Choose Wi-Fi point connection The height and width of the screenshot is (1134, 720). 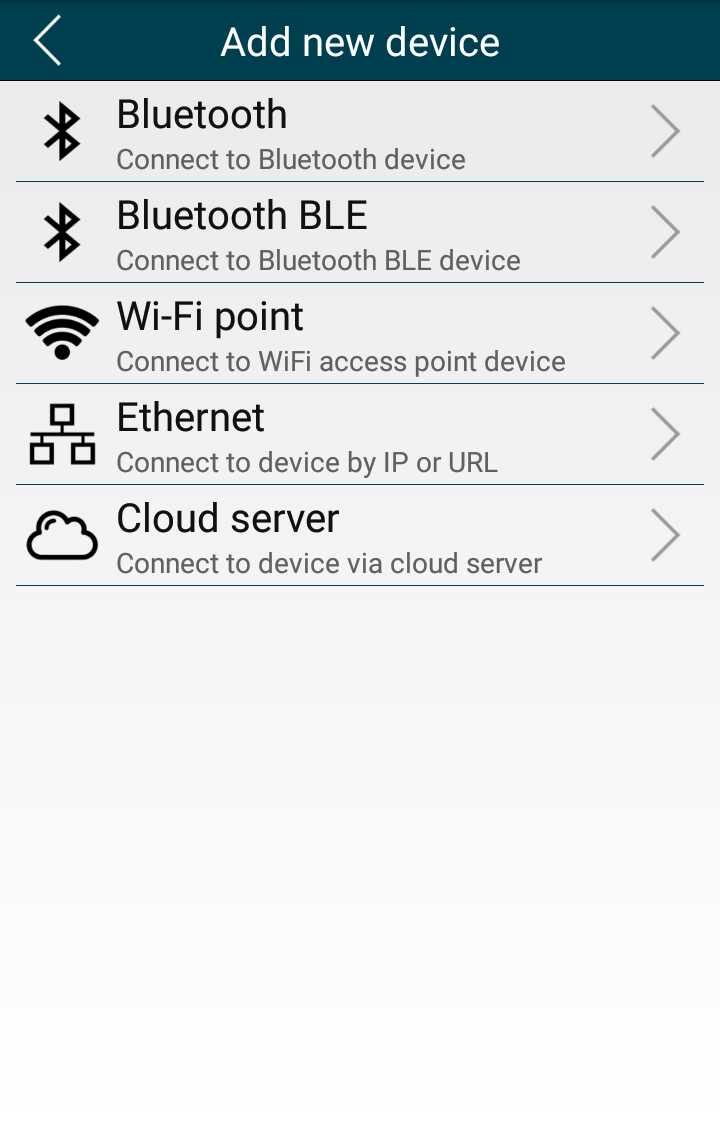tap(360, 334)
